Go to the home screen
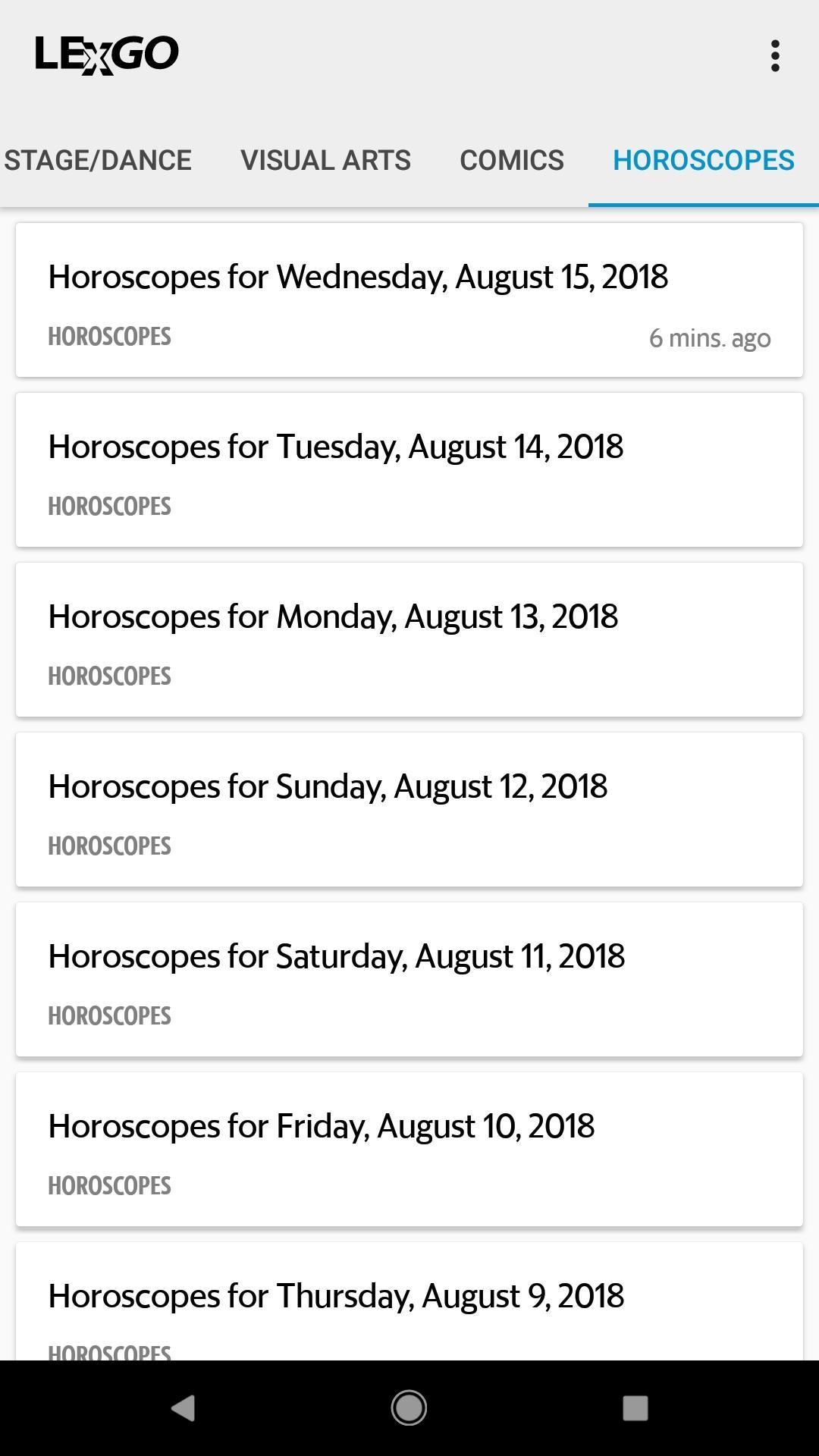 click(409, 1408)
